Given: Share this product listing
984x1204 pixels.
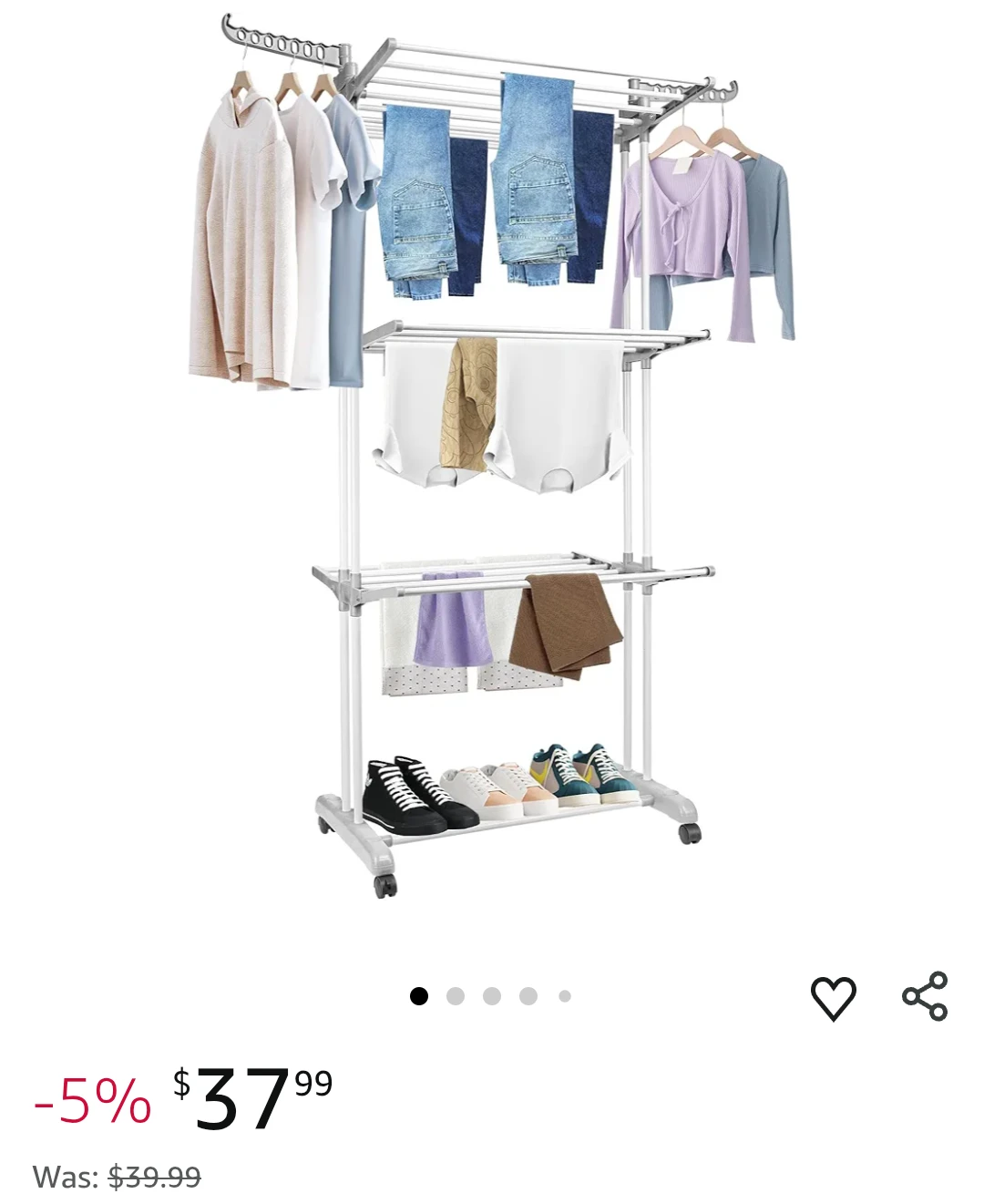Looking at the screenshot, I should (x=925, y=996).
